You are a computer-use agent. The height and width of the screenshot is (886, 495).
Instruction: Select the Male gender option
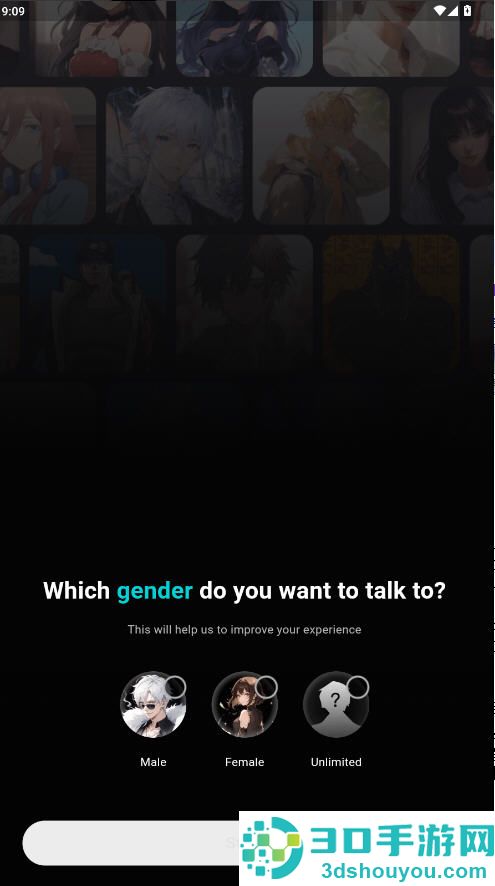pos(153,705)
